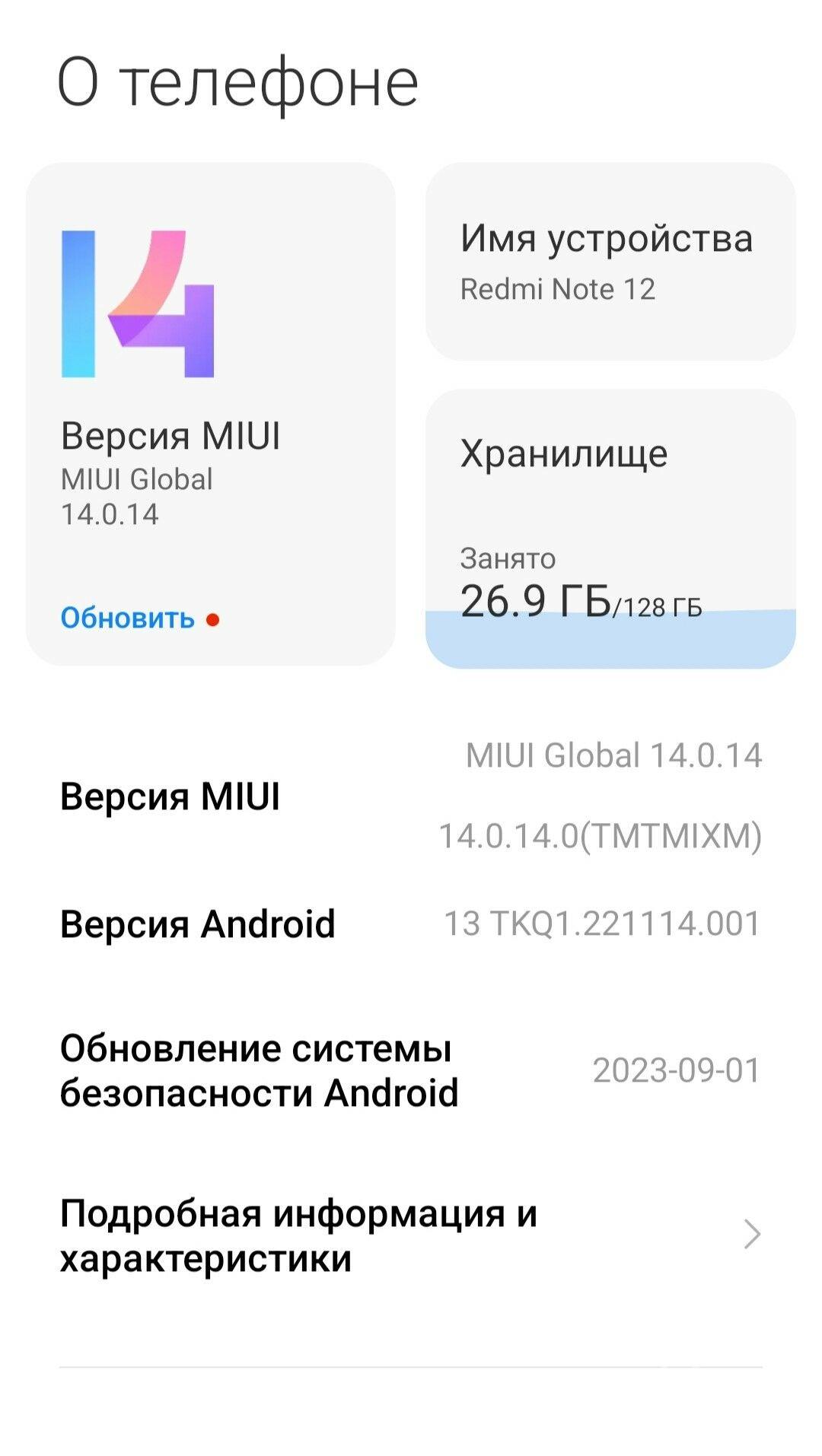Open the Имя устройства card
The width and height of the screenshot is (822, 1456).
click(610, 261)
